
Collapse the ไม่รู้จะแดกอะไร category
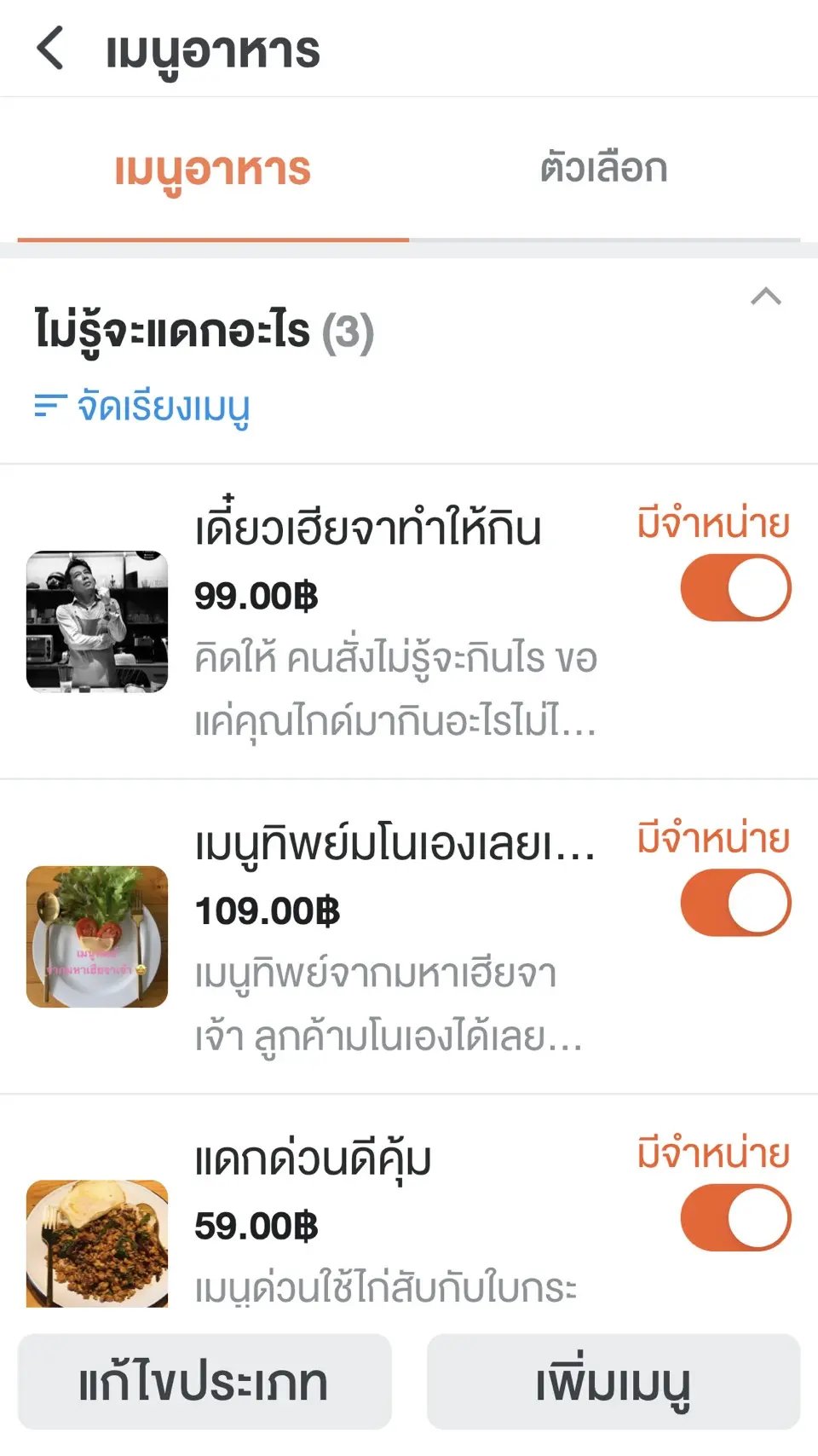tap(765, 297)
